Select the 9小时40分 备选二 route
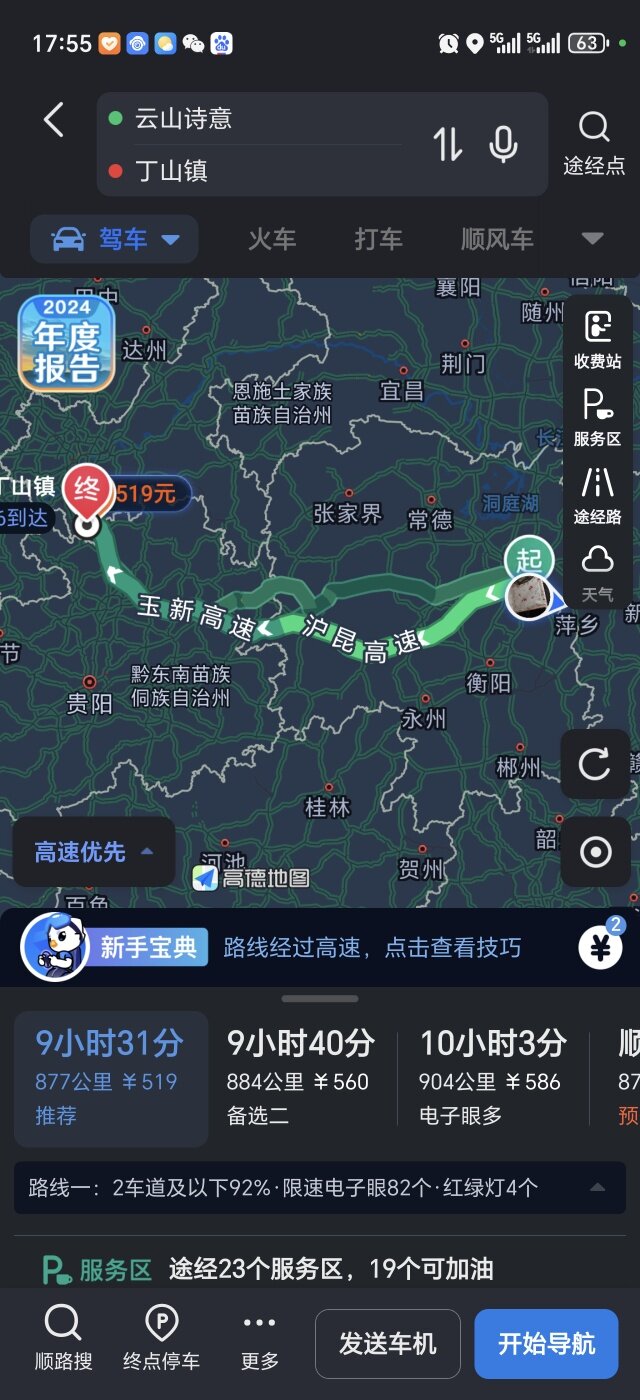The width and height of the screenshot is (640, 1400). pos(300,1078)
